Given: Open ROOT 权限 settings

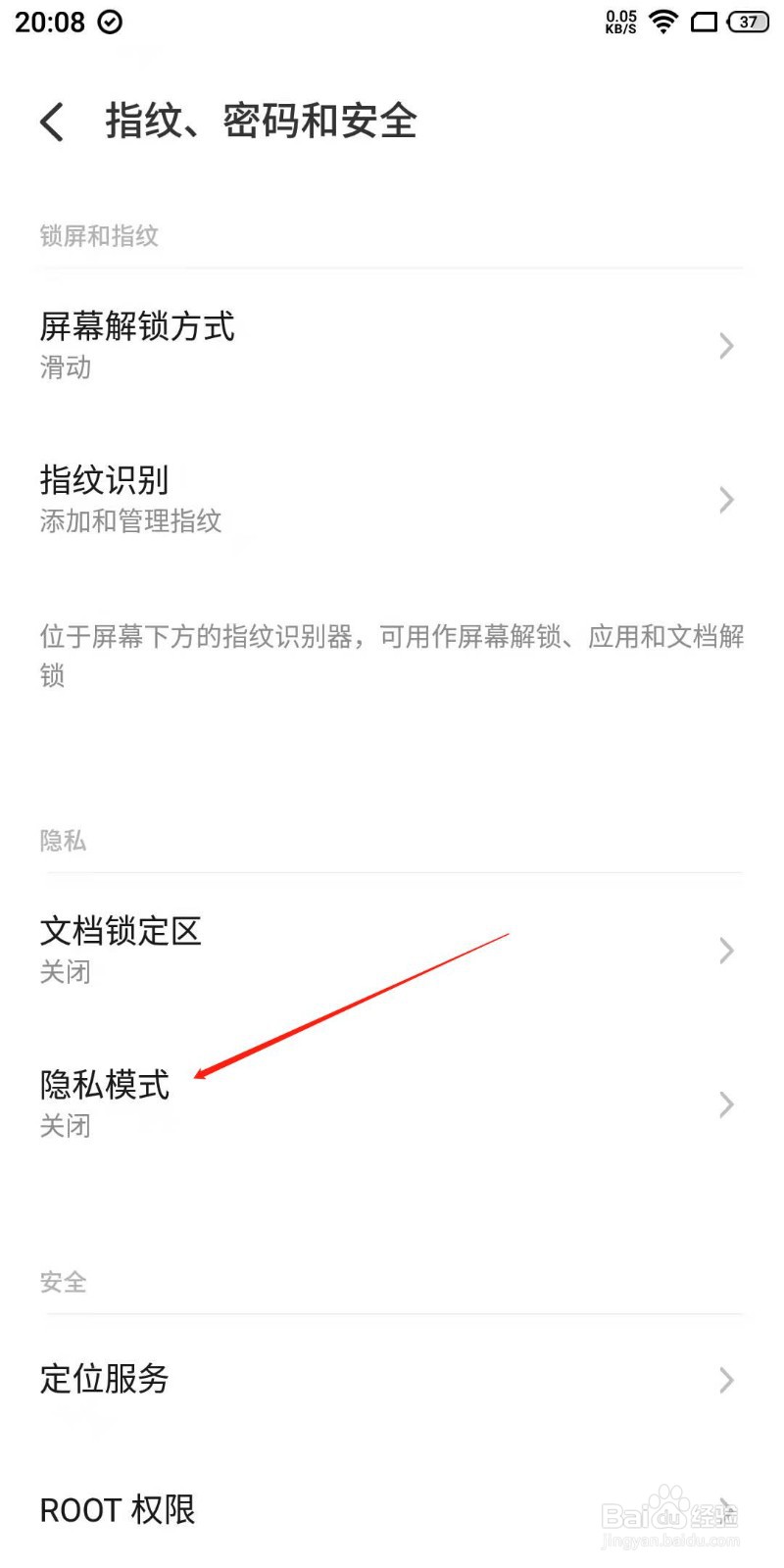Looking at the screenshot, I should [x=392, y=1509].
